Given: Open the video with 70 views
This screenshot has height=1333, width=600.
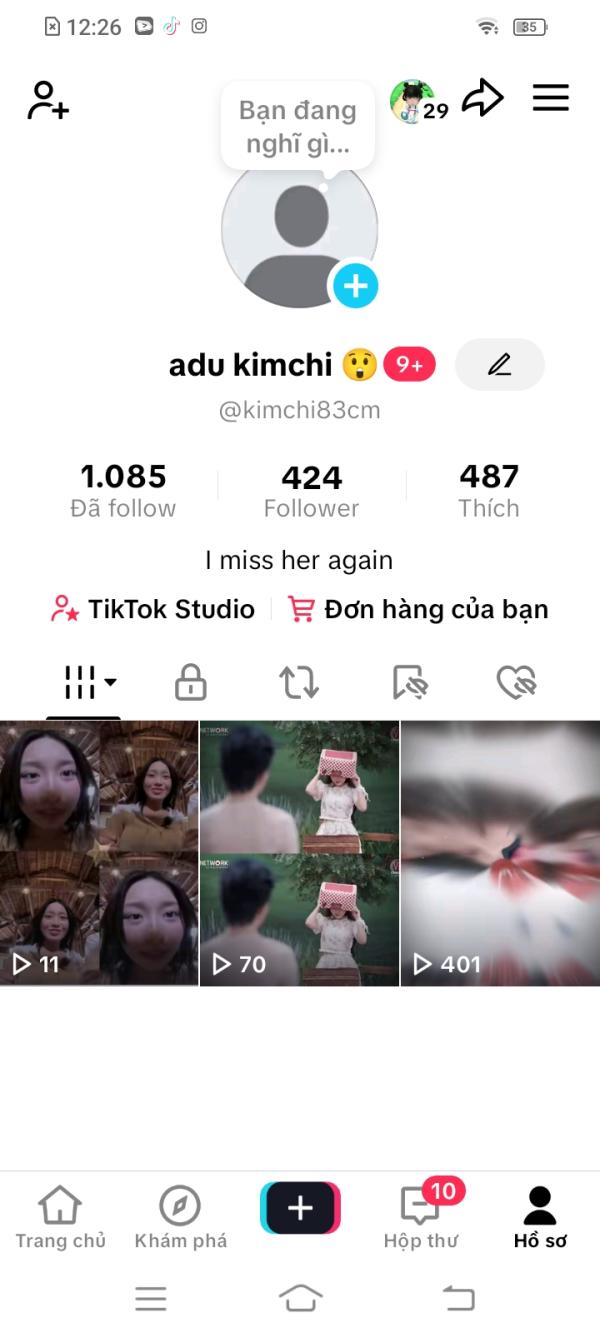Looking at the screenshot, I should [x=299, y=853].
